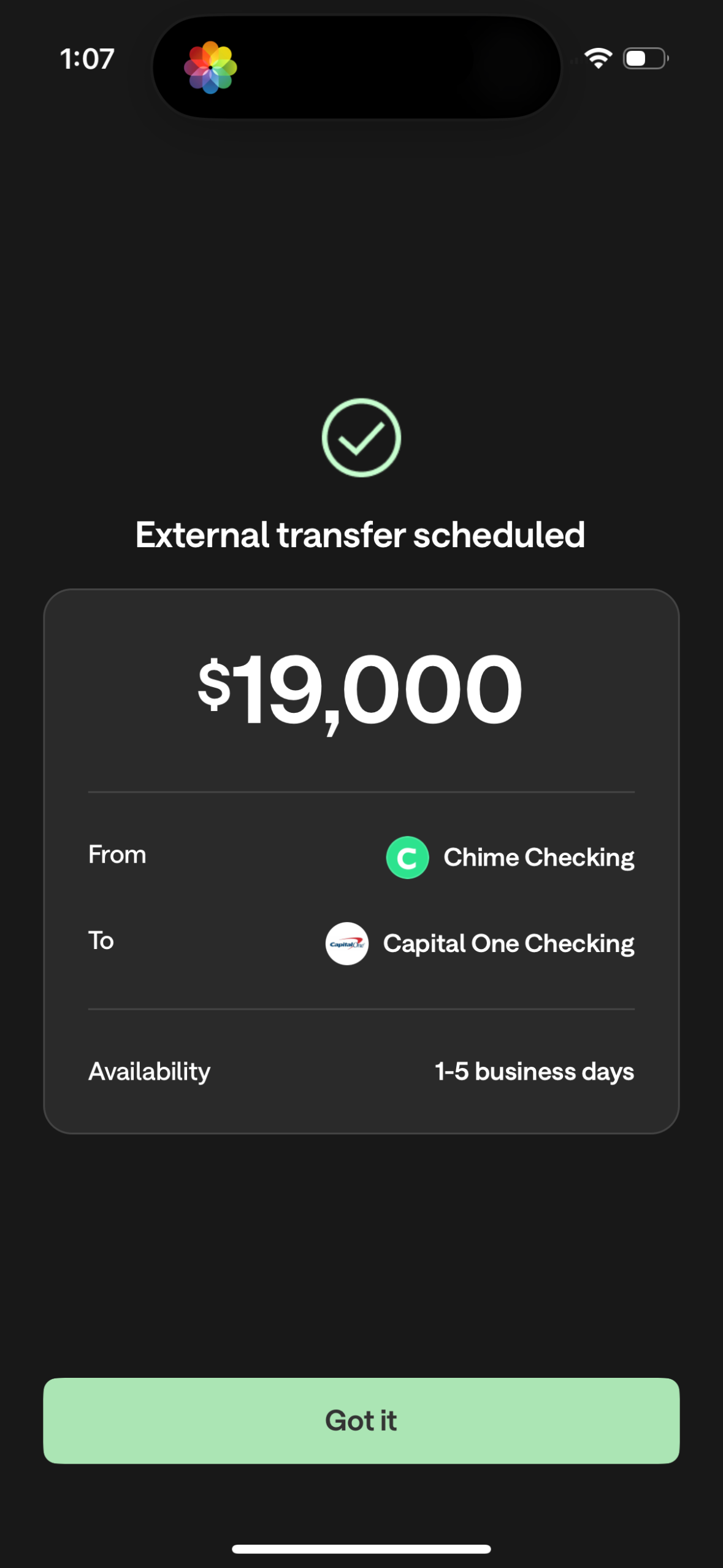Image resolution: width=723 pixels, height=1568 pixels.
Task: Click 1-5 business days text
Action: tap(534, 1070)
